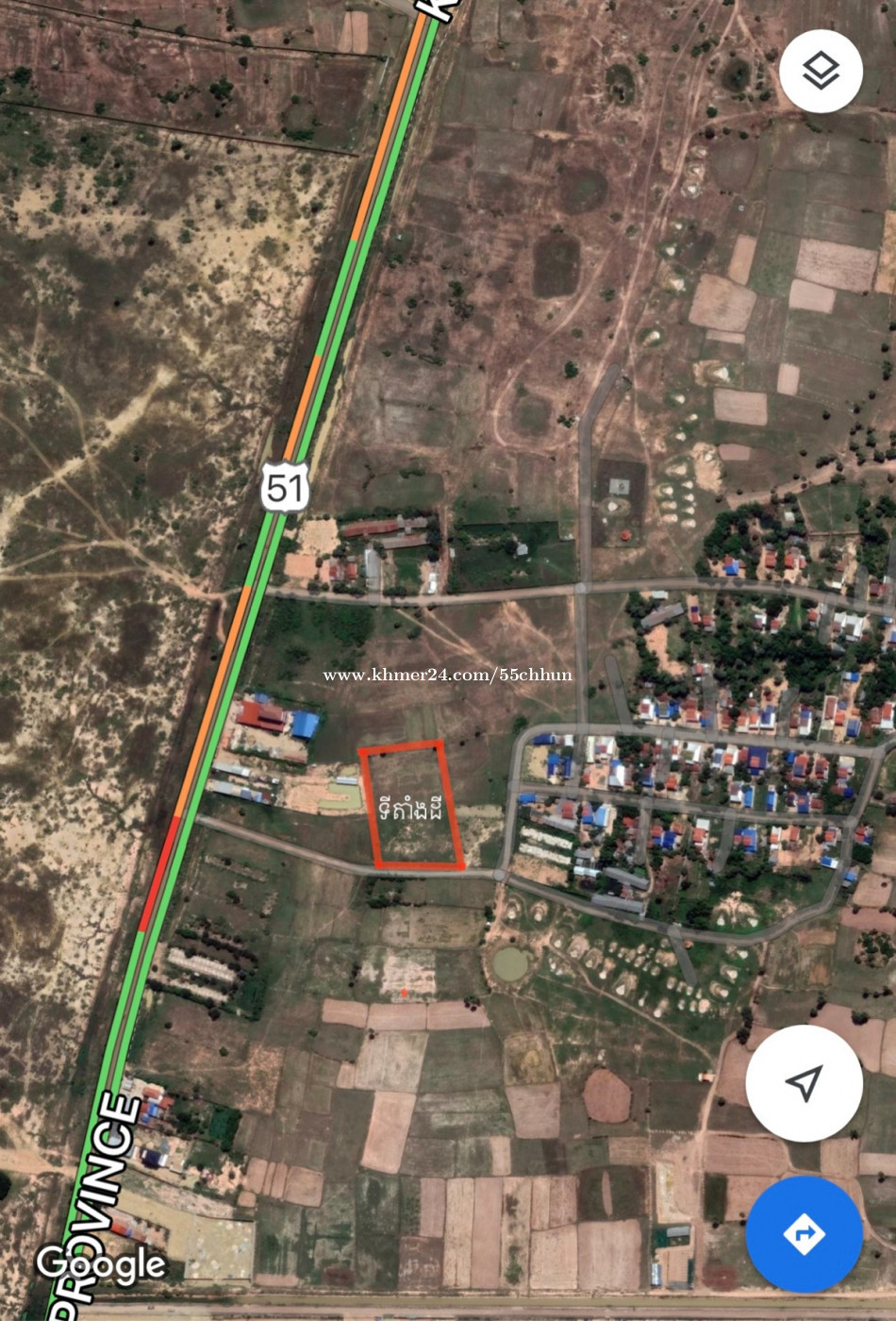896x1321 pixels.
Task: Center the map on my location
Action: pos(804,1083)
